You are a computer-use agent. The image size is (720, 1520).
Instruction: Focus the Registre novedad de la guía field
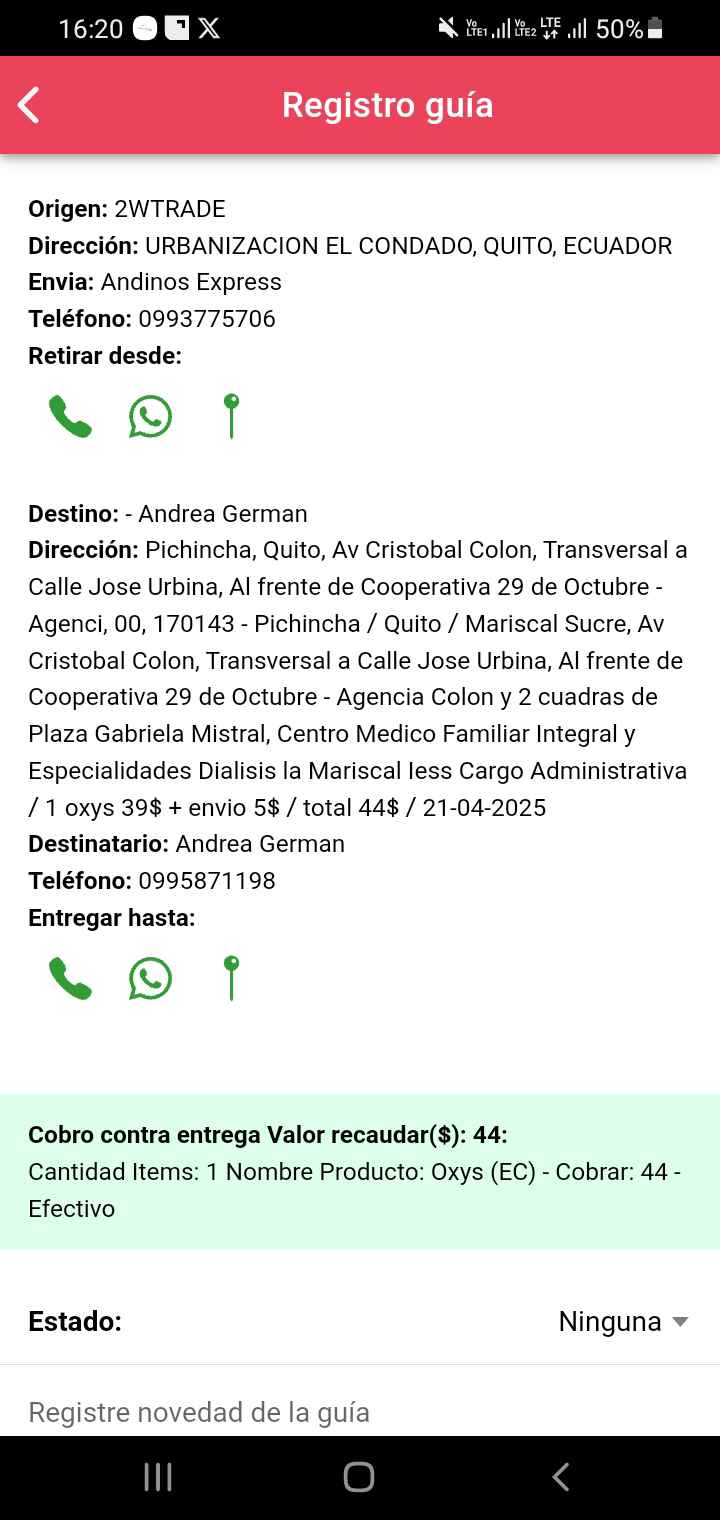coord(360,1412)
